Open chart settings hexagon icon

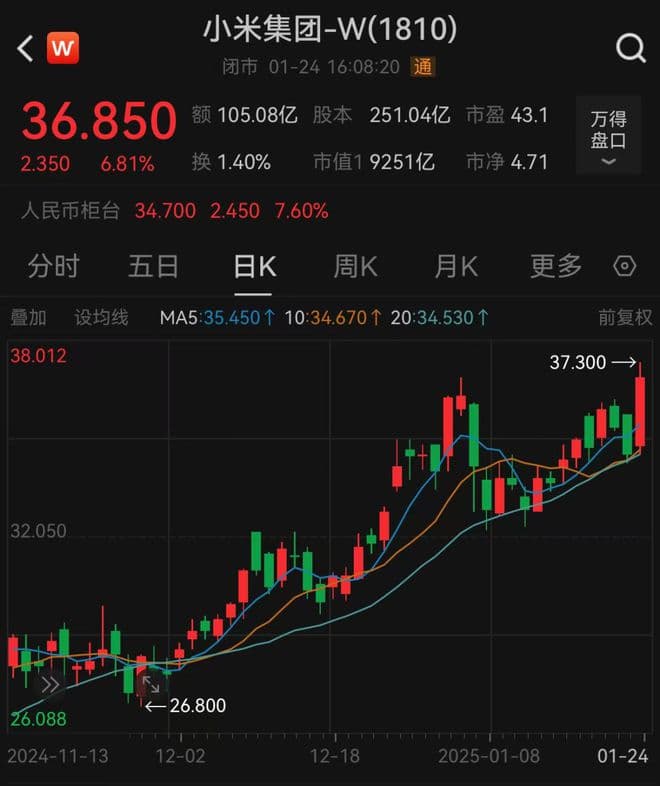coord(625,267)
